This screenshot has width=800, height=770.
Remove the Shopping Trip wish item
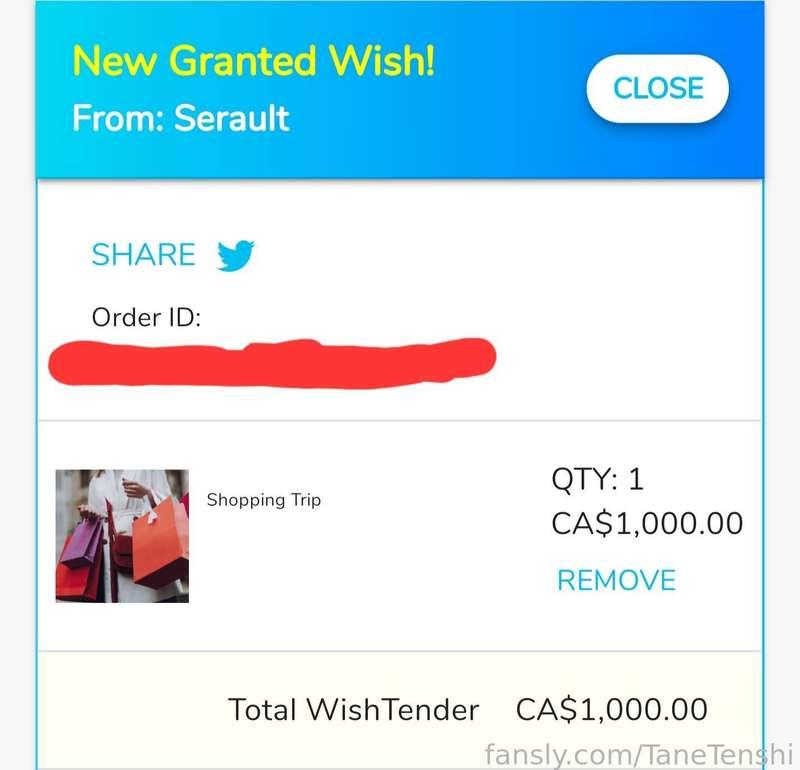[x=616, y=580]
